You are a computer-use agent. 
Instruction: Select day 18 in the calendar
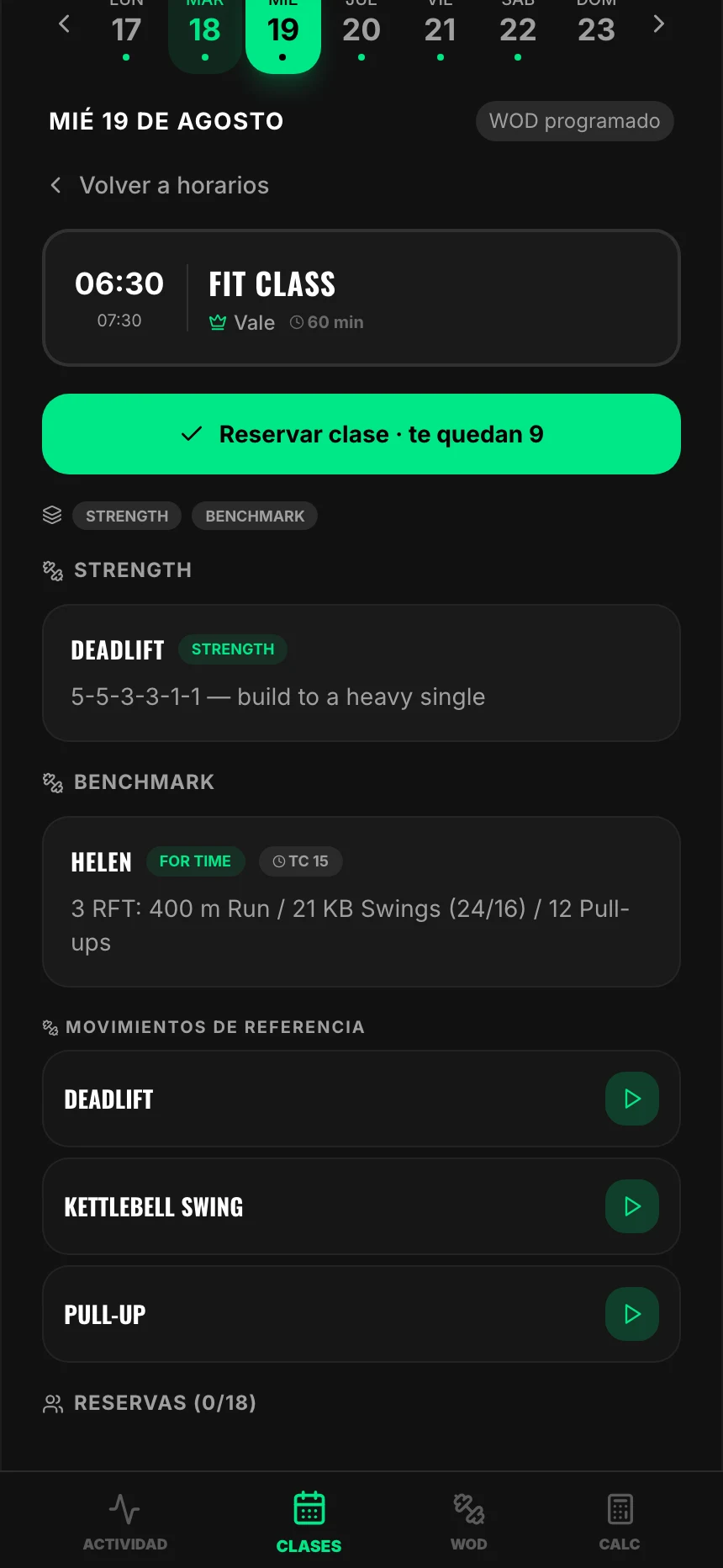pyautogui.click(x=204, y=32)
